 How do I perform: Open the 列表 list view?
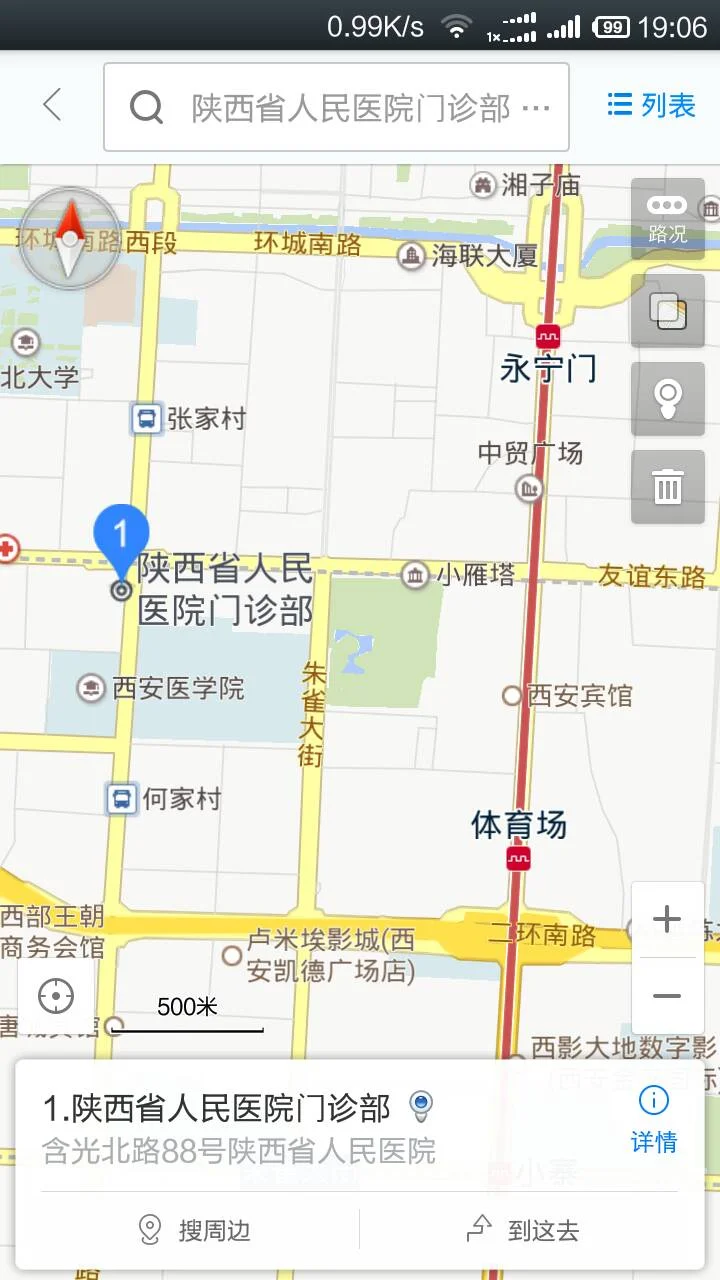click(x=650, y=106)
